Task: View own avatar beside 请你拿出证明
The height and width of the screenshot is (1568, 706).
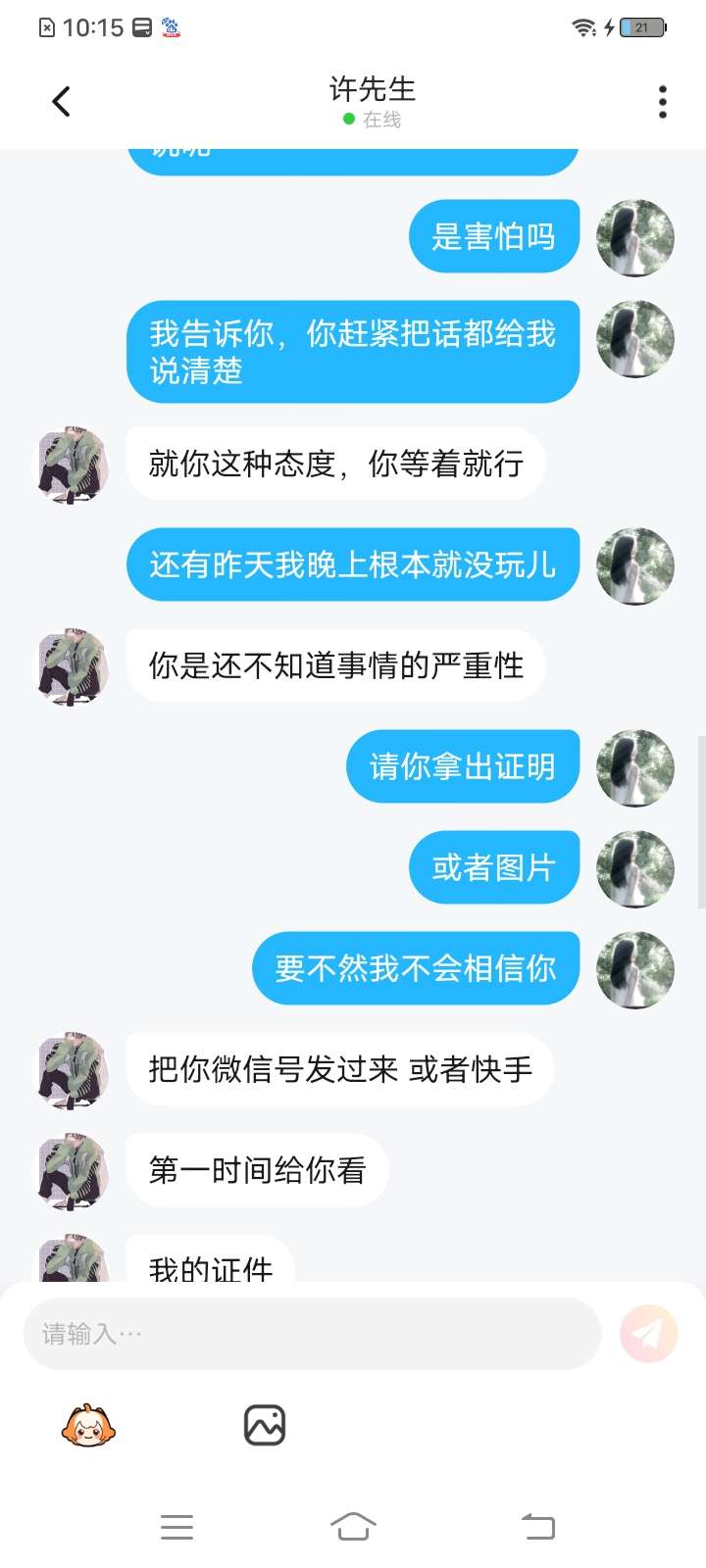Action: 635,767
